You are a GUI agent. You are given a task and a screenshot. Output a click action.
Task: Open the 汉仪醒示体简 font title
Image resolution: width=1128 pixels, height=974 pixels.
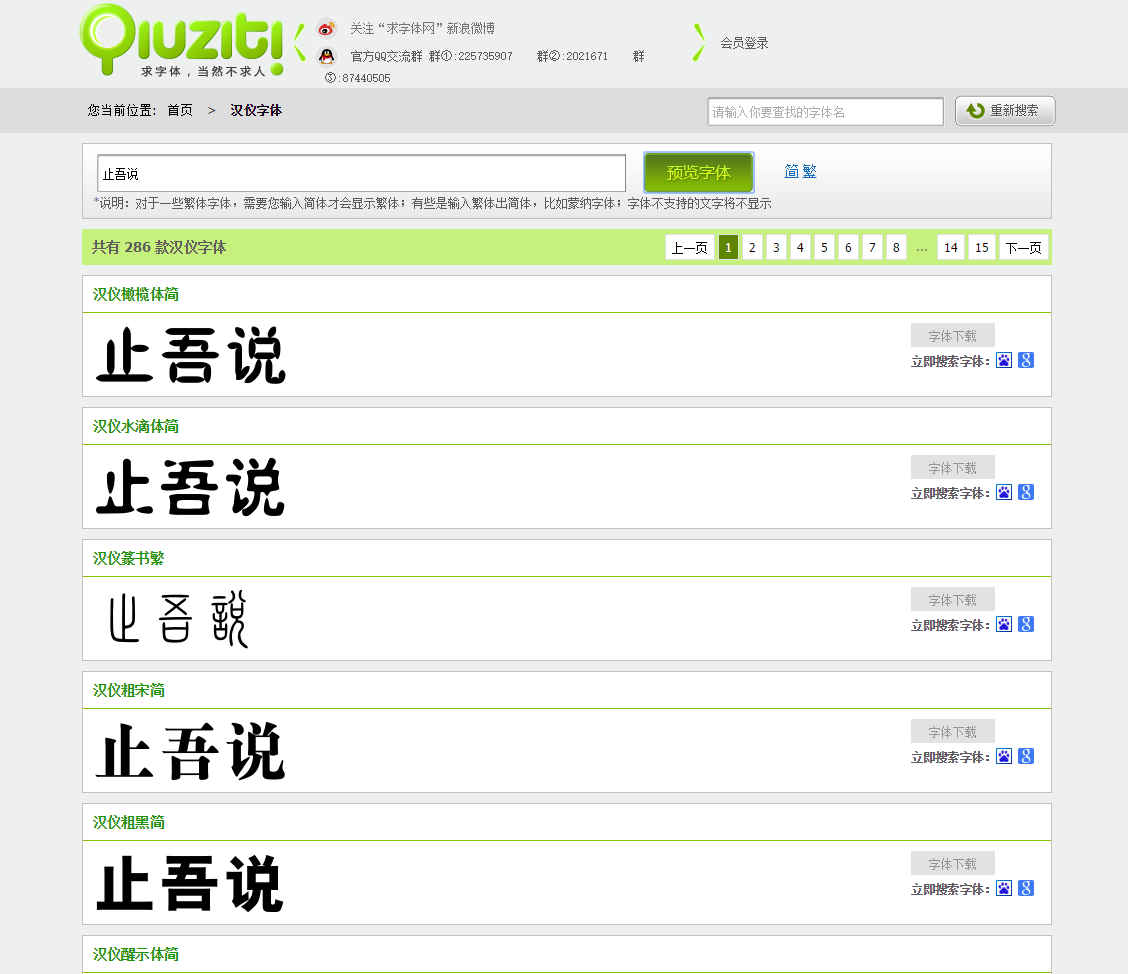136,954
